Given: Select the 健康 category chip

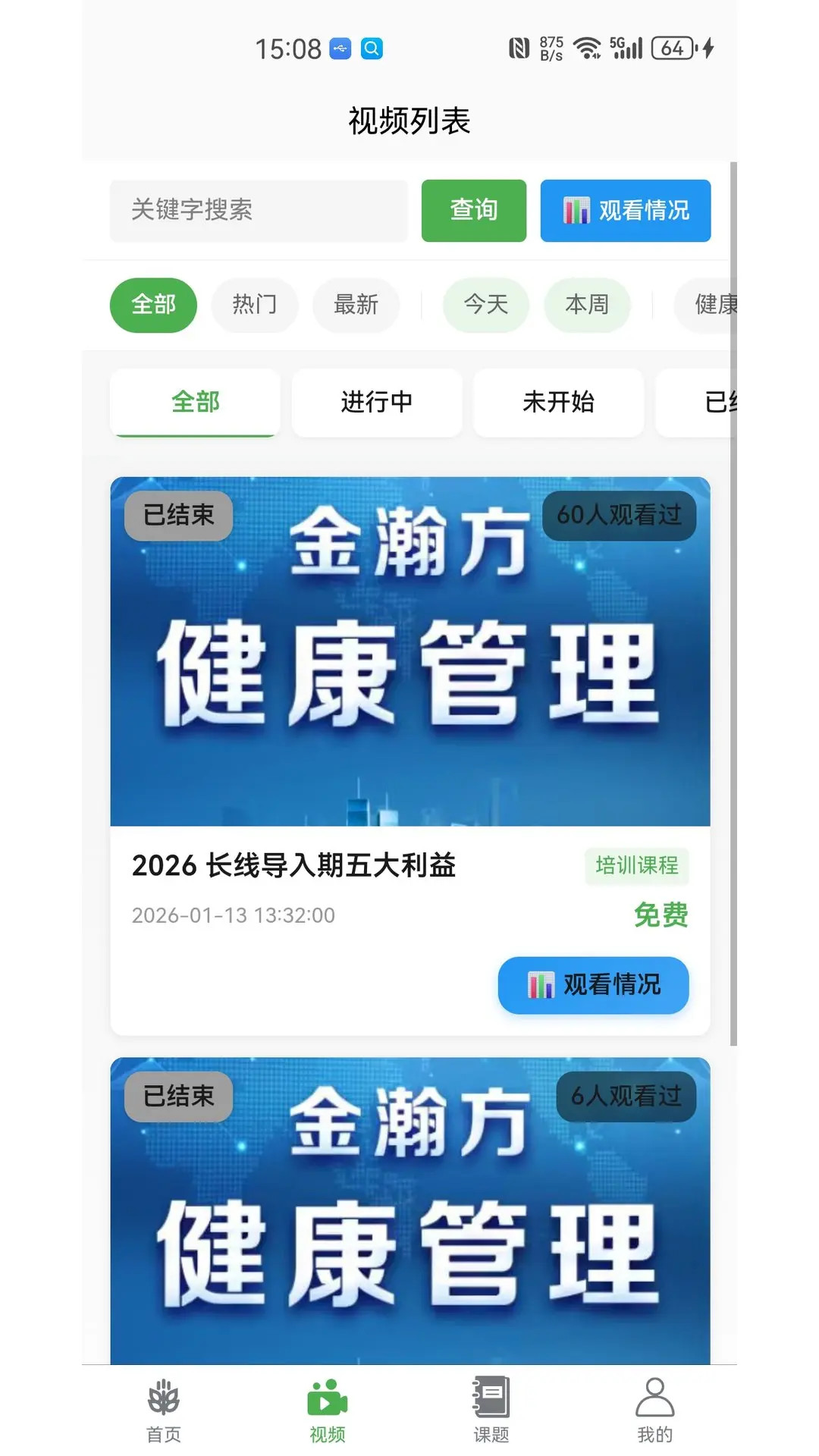Looking at the screenshot, I should pos(714,305).
